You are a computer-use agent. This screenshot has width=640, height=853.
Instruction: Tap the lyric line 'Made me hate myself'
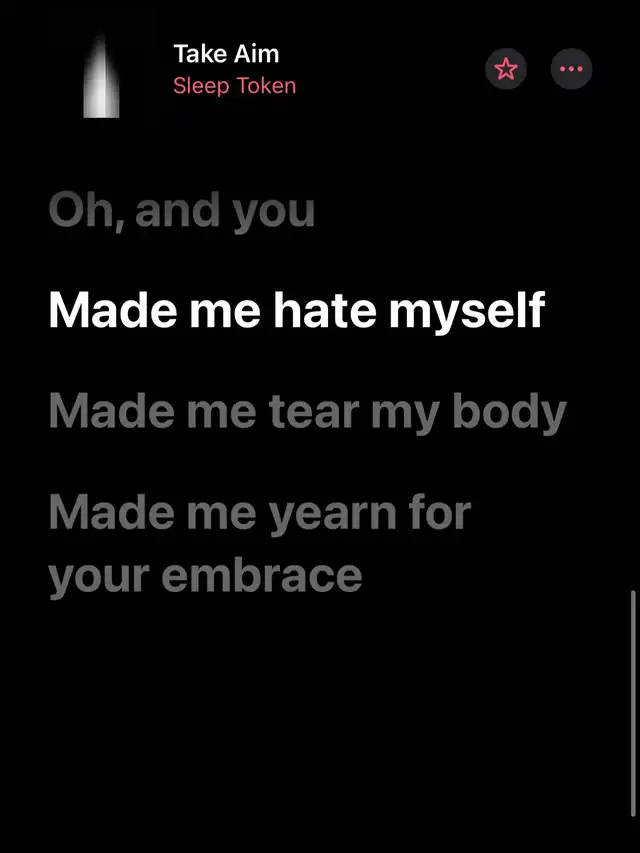click(297, 311)
